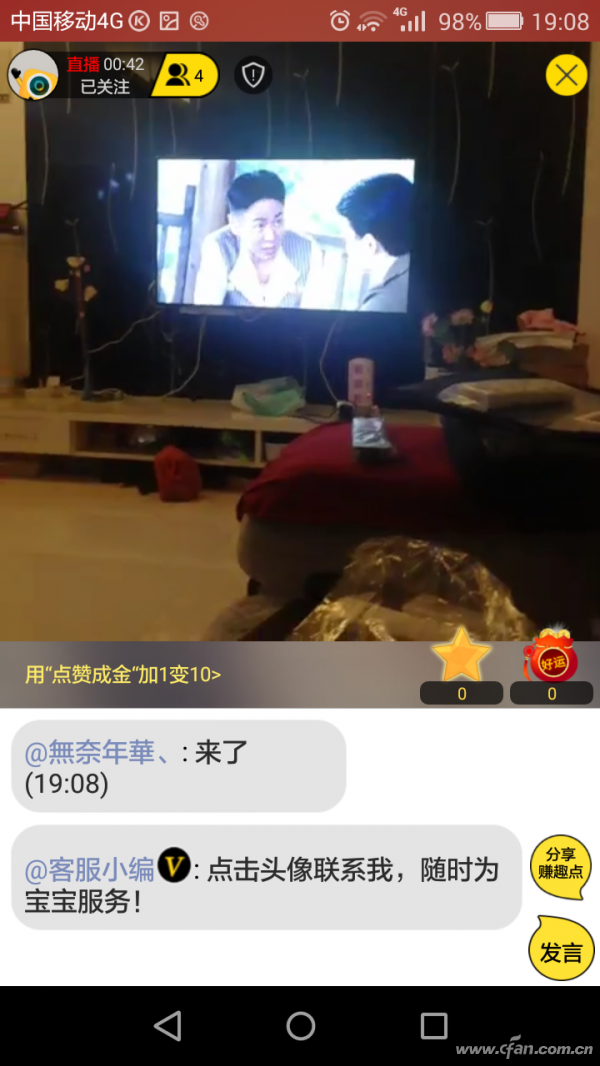
Task: Open the 好运 lucky bag gift
Action: 551,658
